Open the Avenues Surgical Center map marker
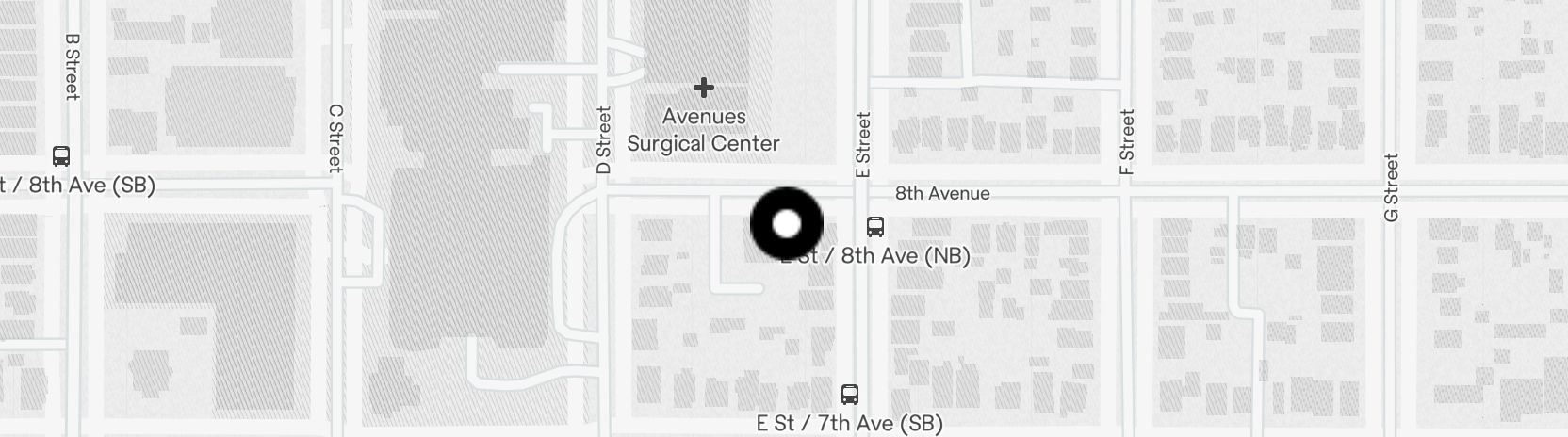This screenshot has height=437, width=1568. point(703,89)
